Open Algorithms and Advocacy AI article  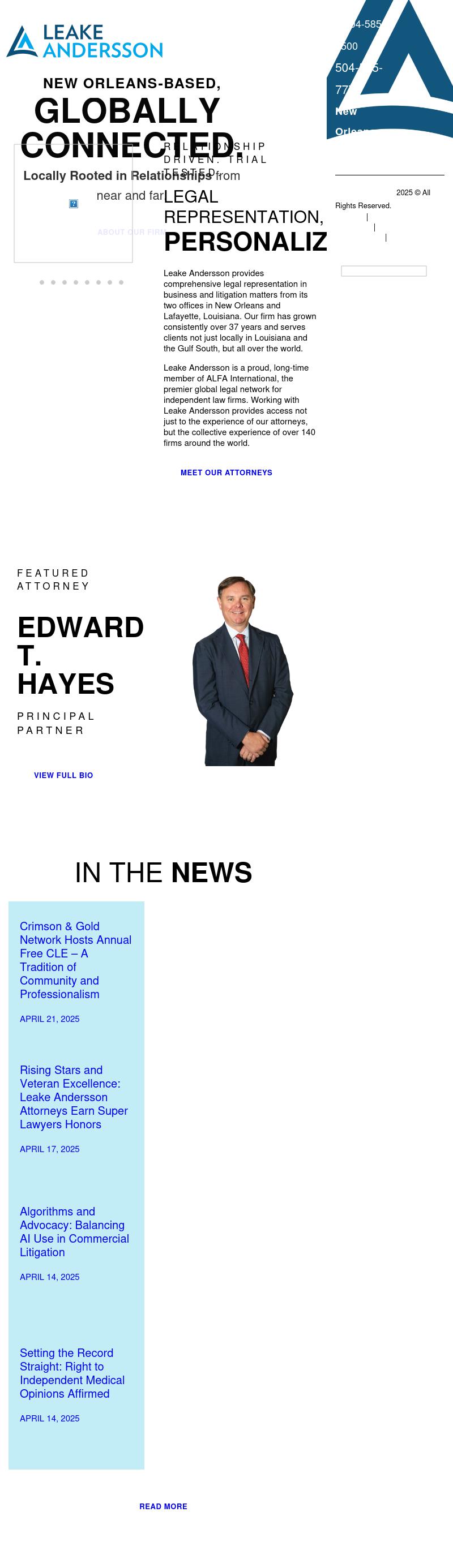tap(74, 1231)
